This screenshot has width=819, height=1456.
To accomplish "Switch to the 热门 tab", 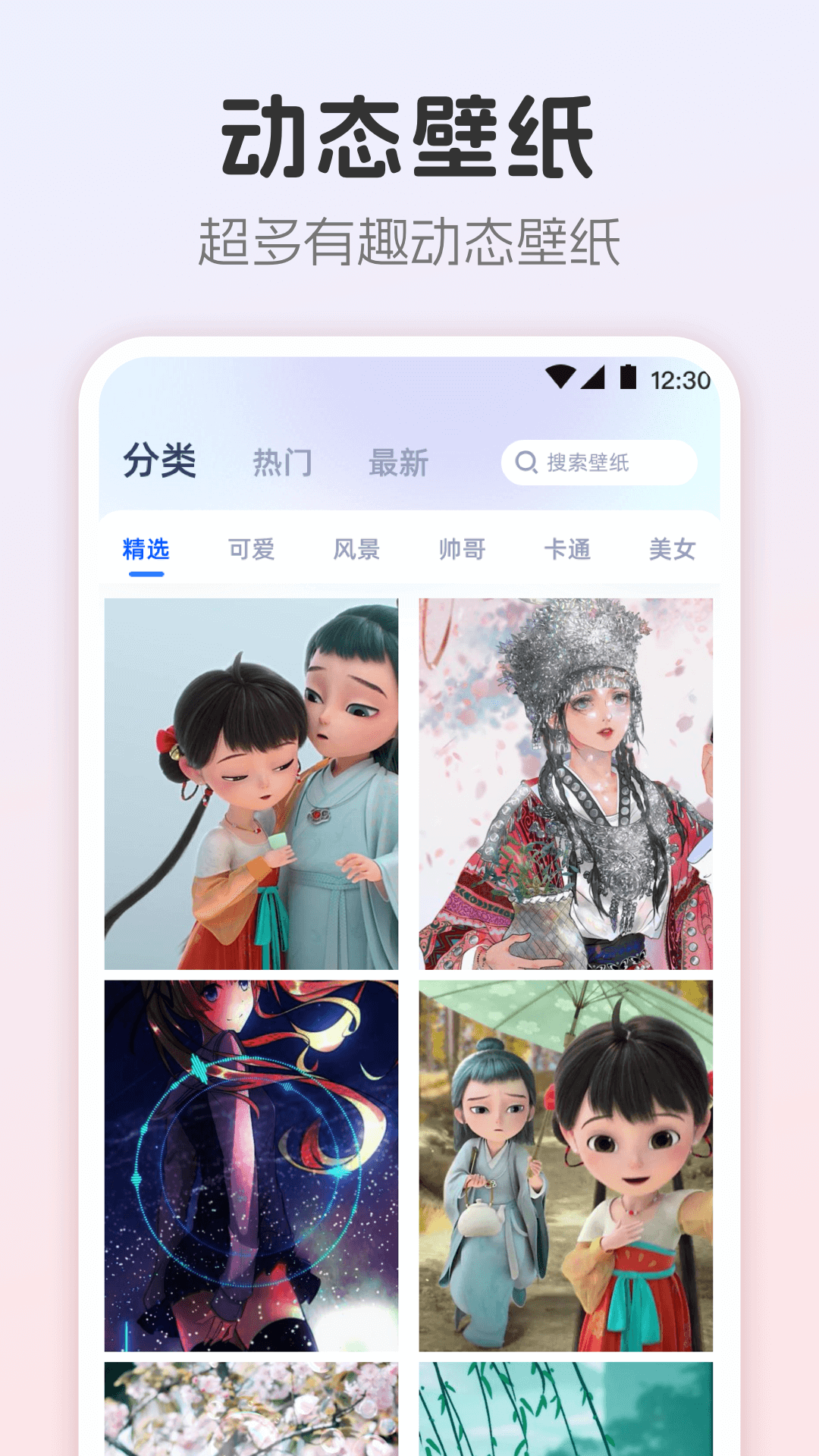I will pyautogui.click(x=284, y=461).
